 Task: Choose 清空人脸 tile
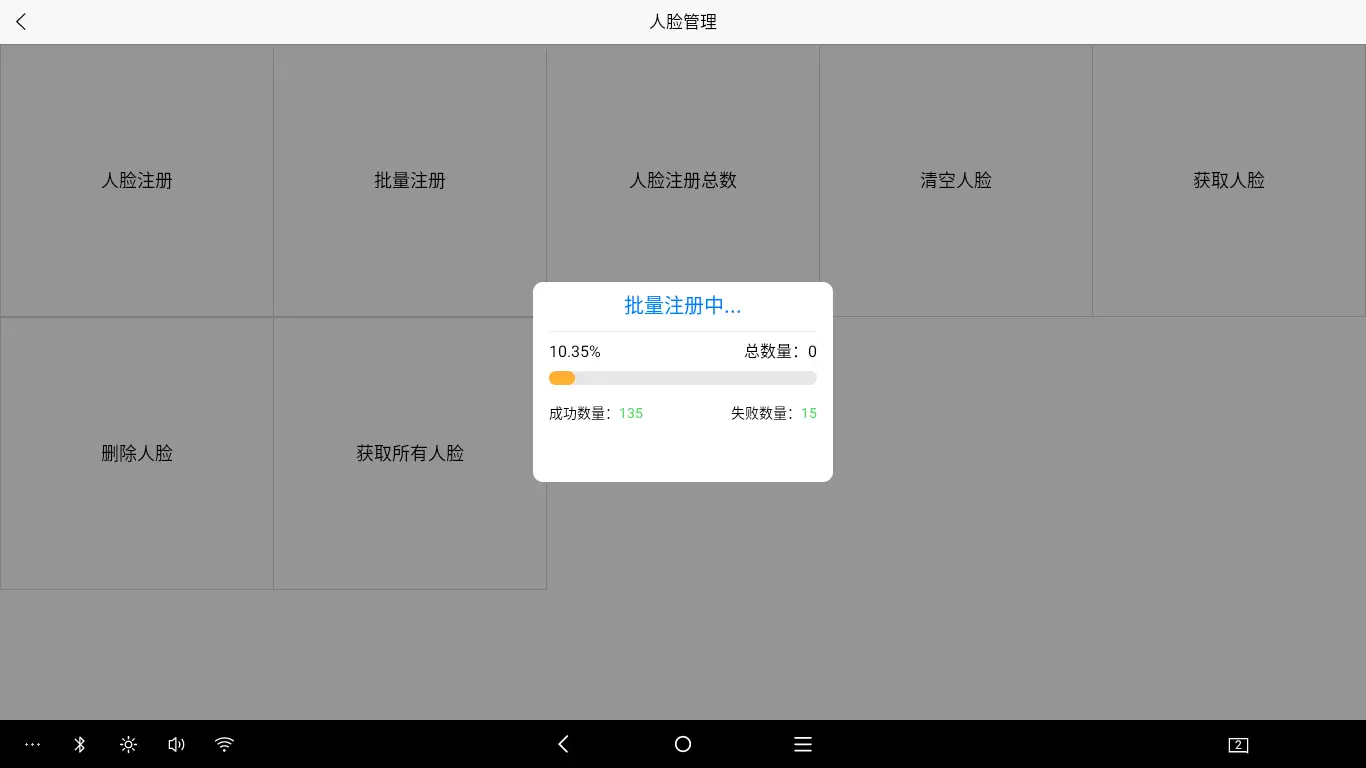(956, 181)
